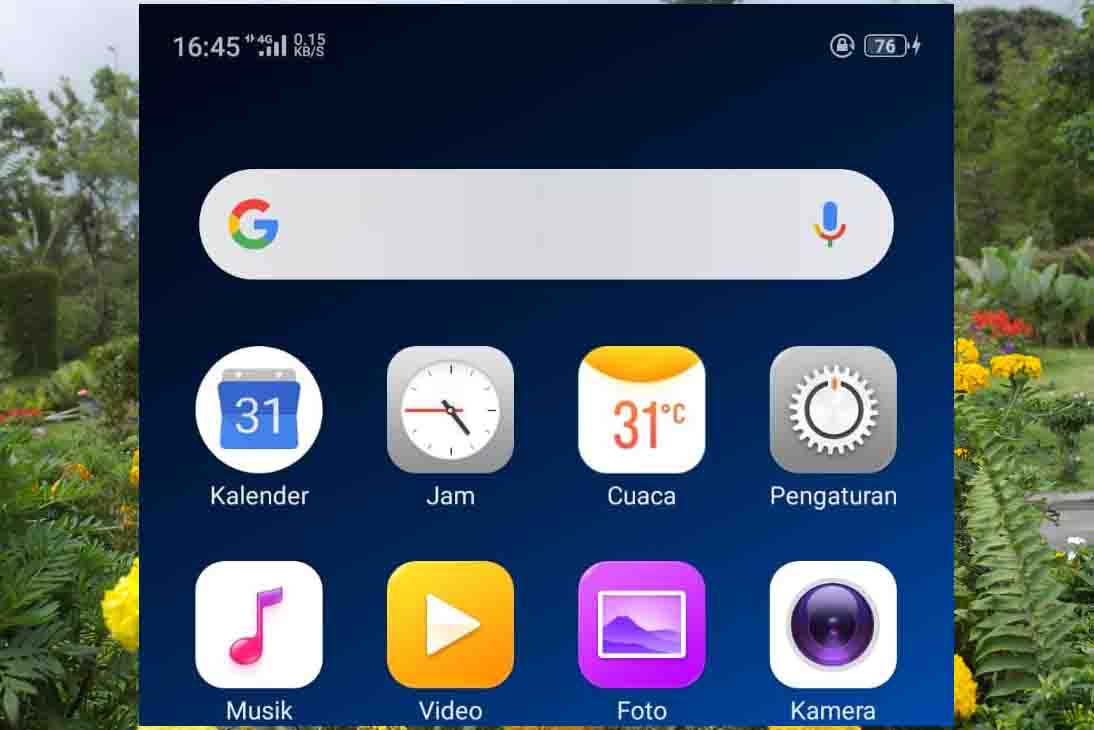Screen dimensions: 1094x730
Task: Start voice search with the microphone
Action: click(x=828, y=224)
